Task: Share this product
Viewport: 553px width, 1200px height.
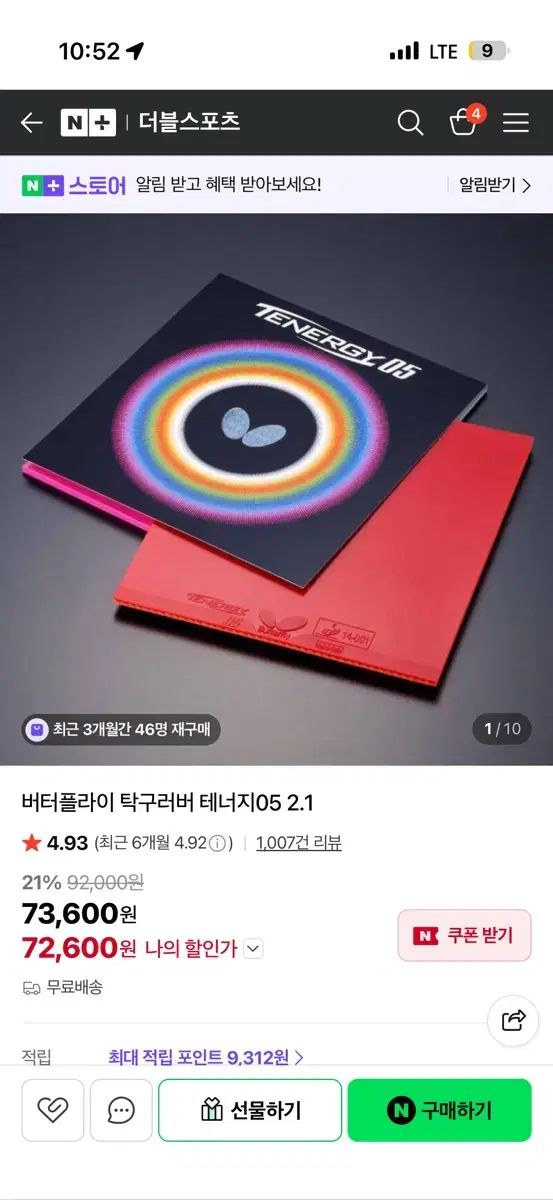Action: click(x=513, y=1020)
